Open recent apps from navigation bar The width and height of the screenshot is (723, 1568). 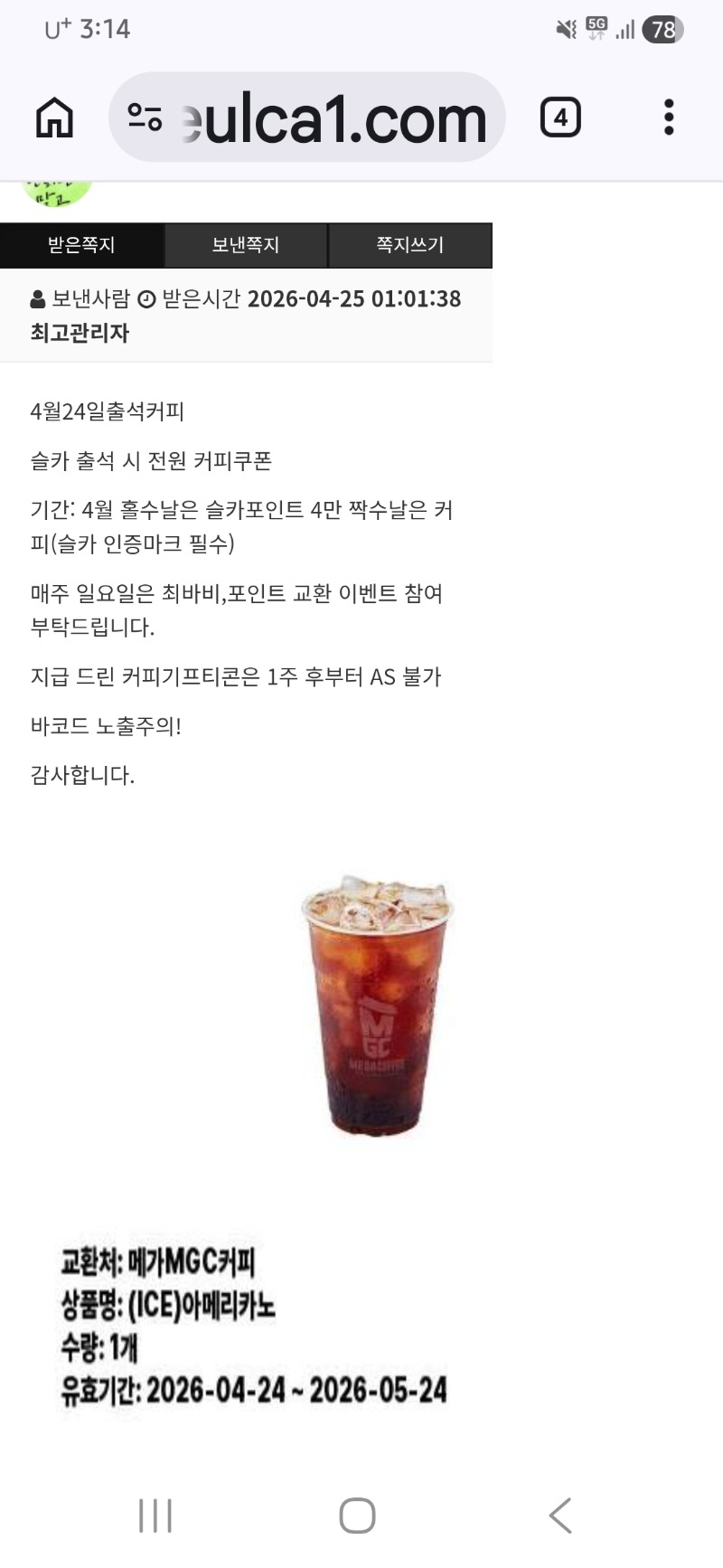pos(155,1516)
